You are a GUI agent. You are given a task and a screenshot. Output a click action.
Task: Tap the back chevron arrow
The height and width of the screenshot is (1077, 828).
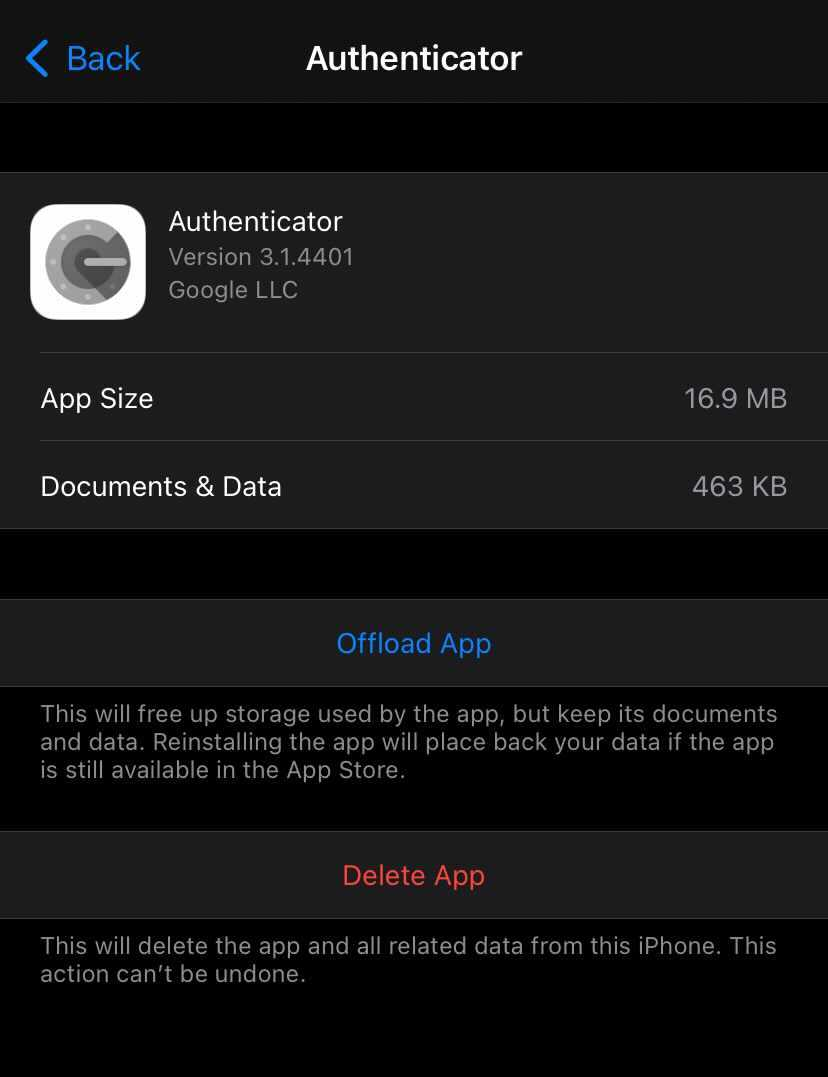coord(36,58)
